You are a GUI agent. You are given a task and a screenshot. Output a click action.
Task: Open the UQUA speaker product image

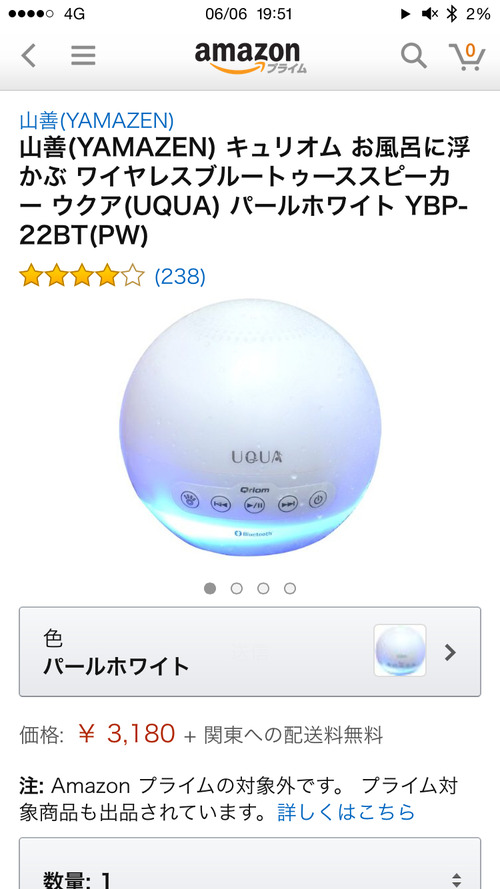250,428
